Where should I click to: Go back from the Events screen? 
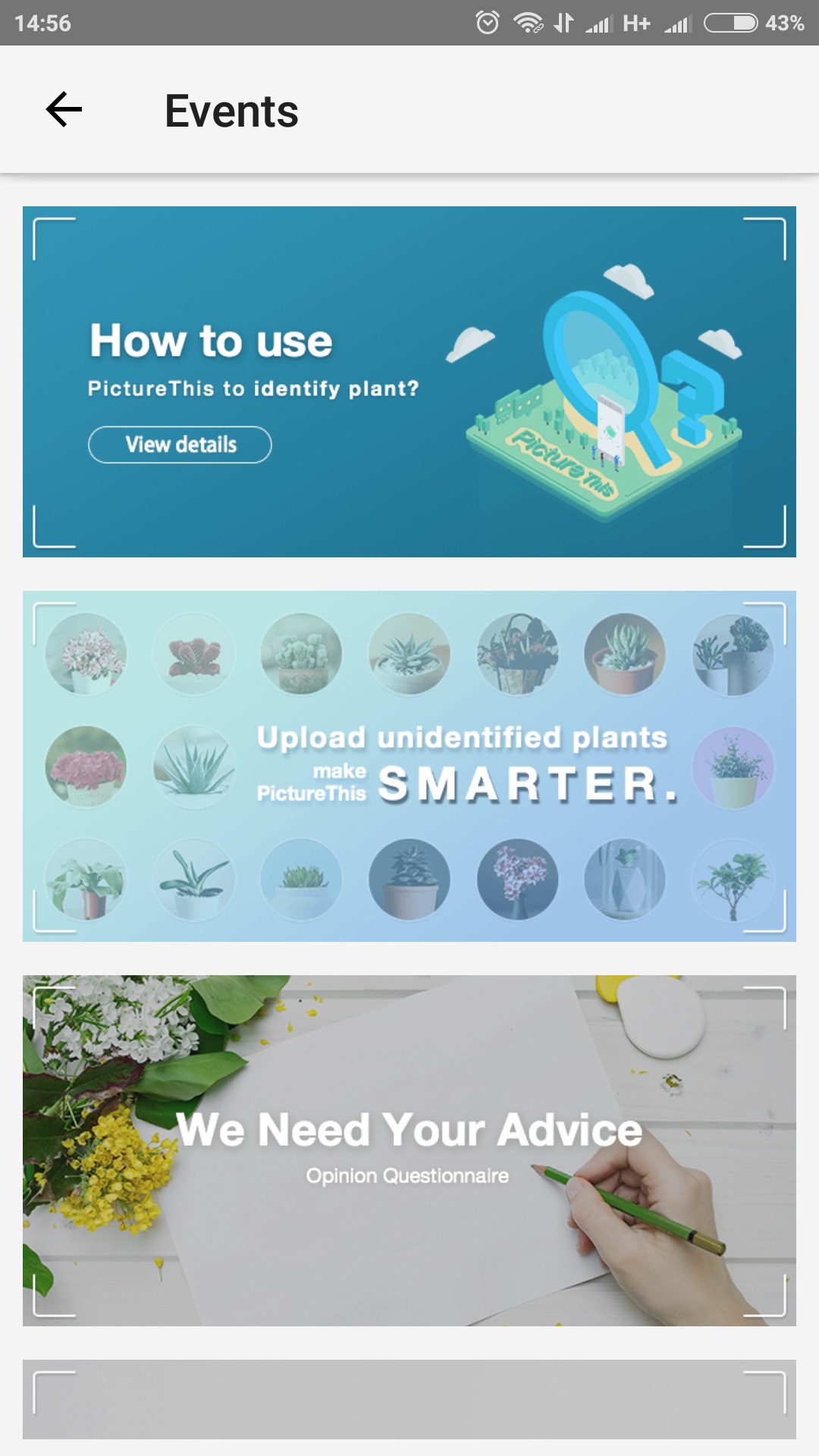point(64,110)
